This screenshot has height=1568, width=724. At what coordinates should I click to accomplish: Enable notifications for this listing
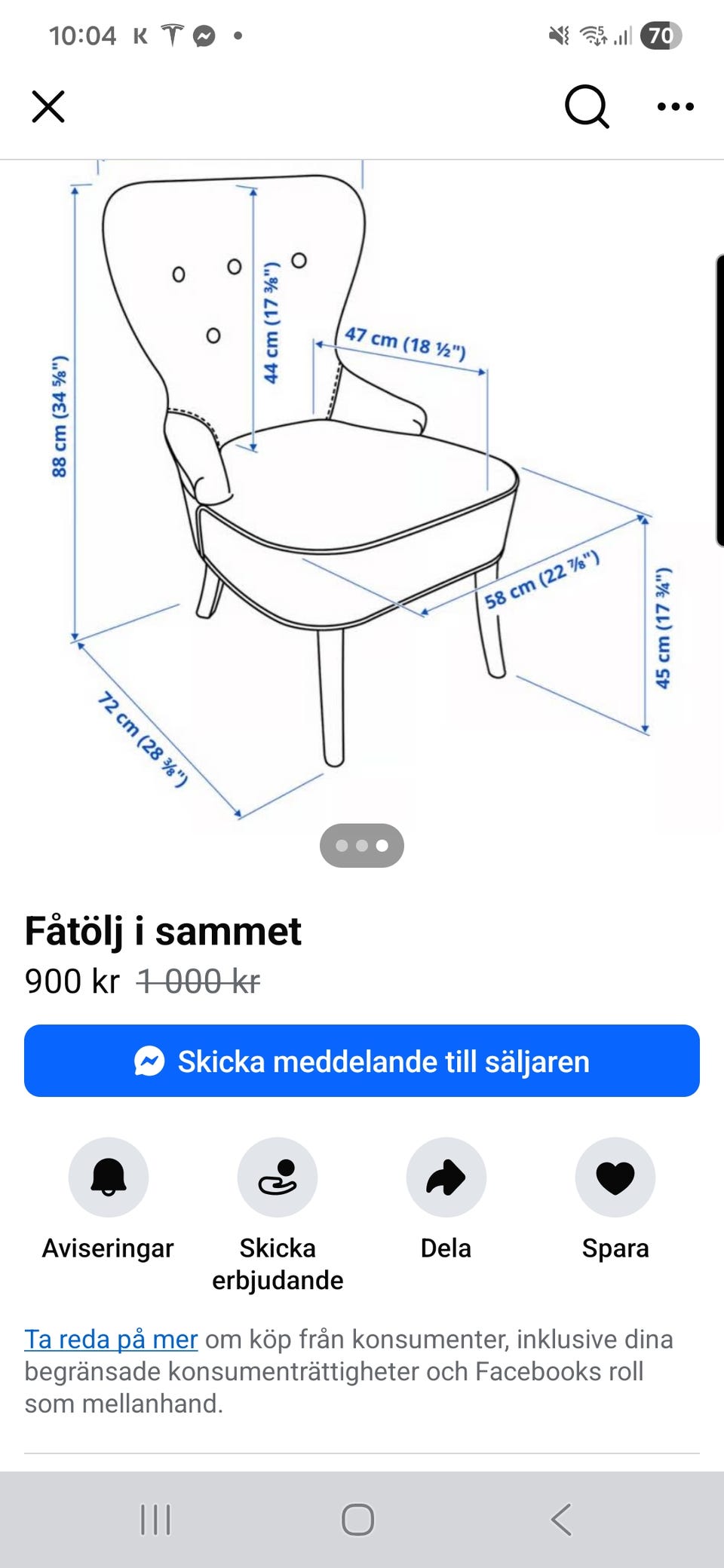click(108, 1178)
